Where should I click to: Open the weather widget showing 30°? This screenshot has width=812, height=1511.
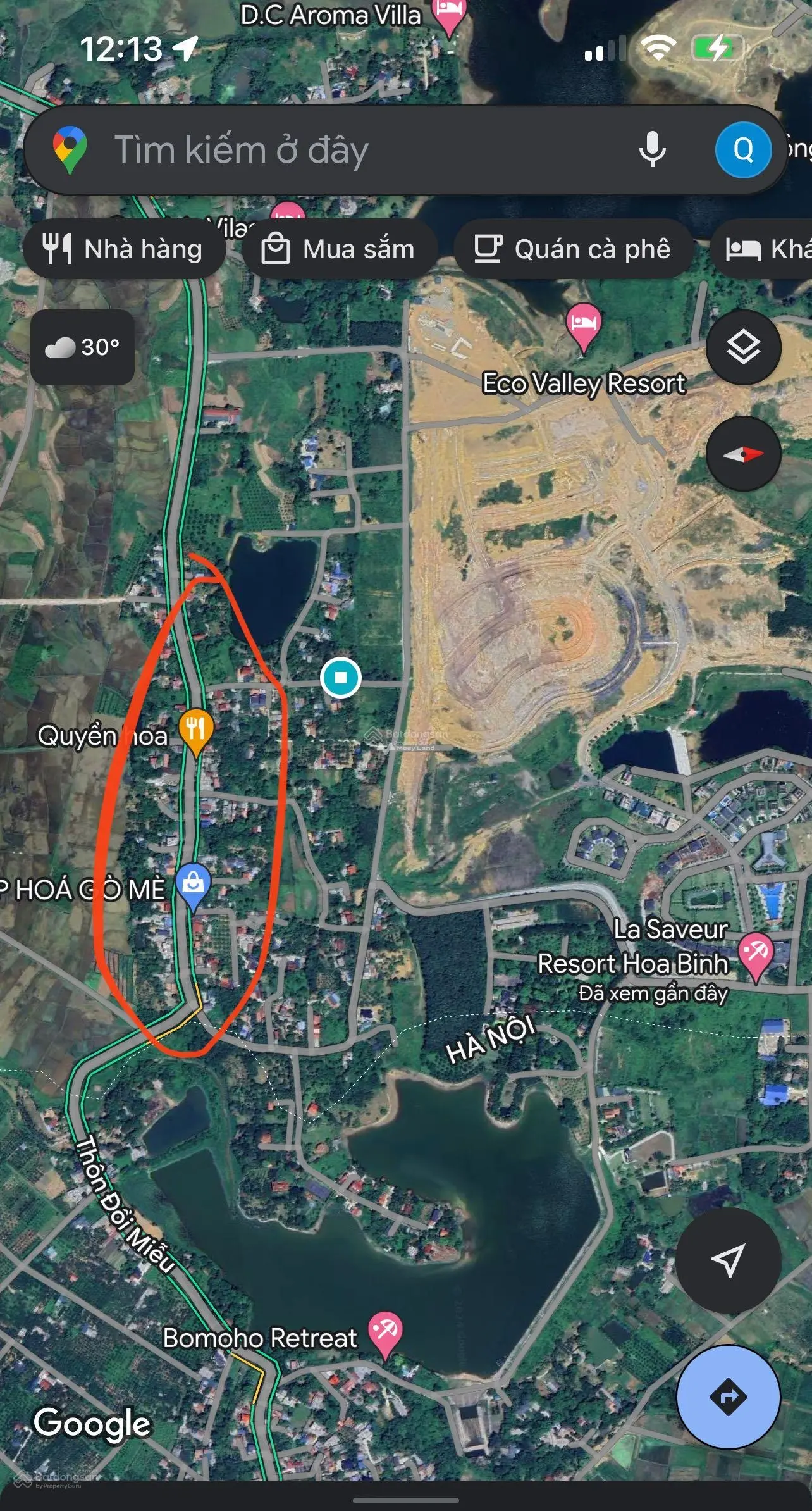83,347
